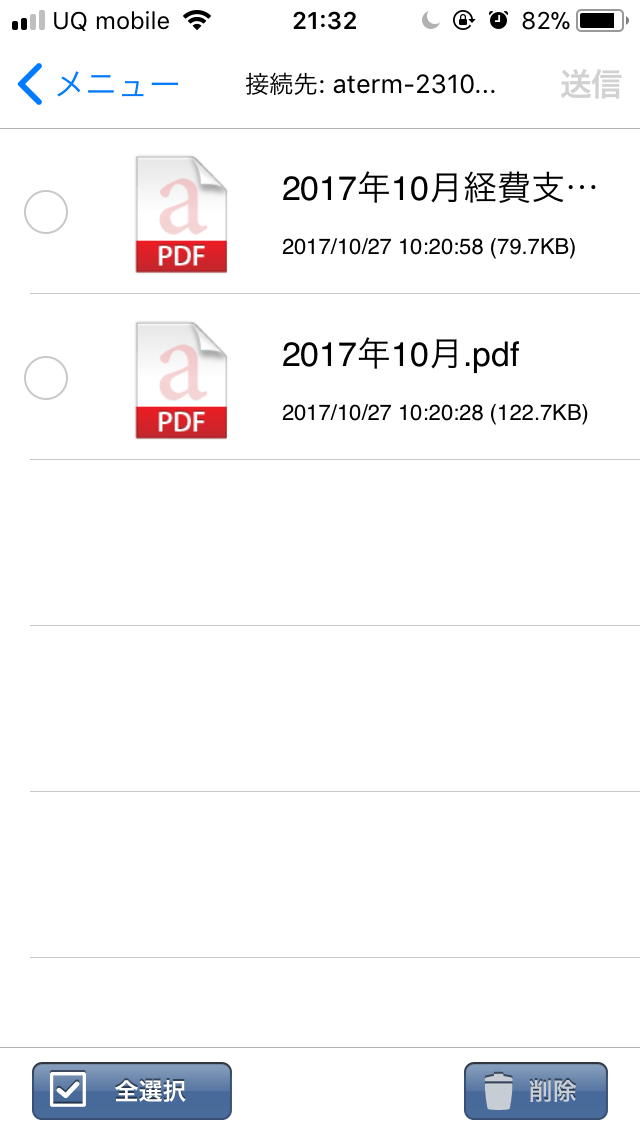640x1136 pixels.
Task: Tap 全選択 to select all files
Action: coord(132,1090)
